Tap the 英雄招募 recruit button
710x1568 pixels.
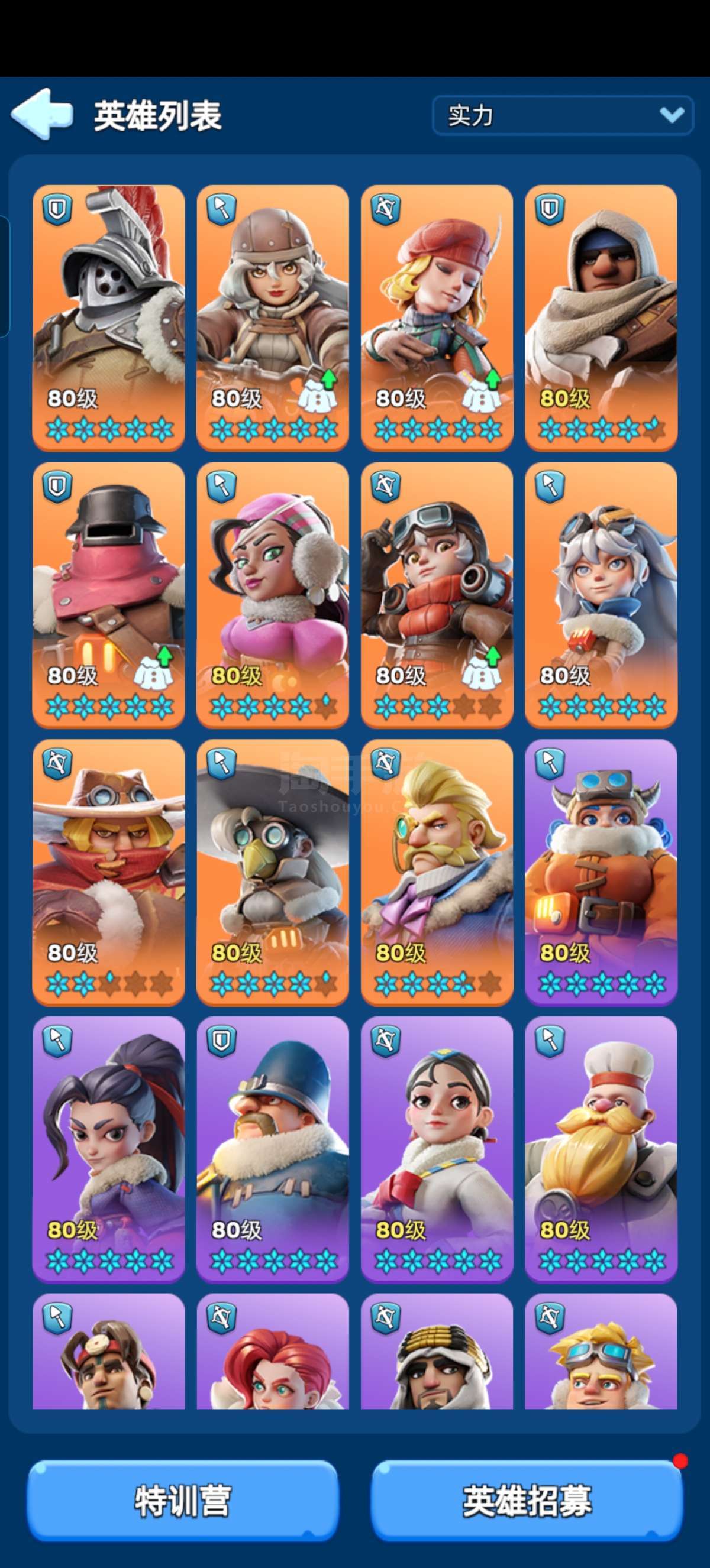click(527, 1501)
